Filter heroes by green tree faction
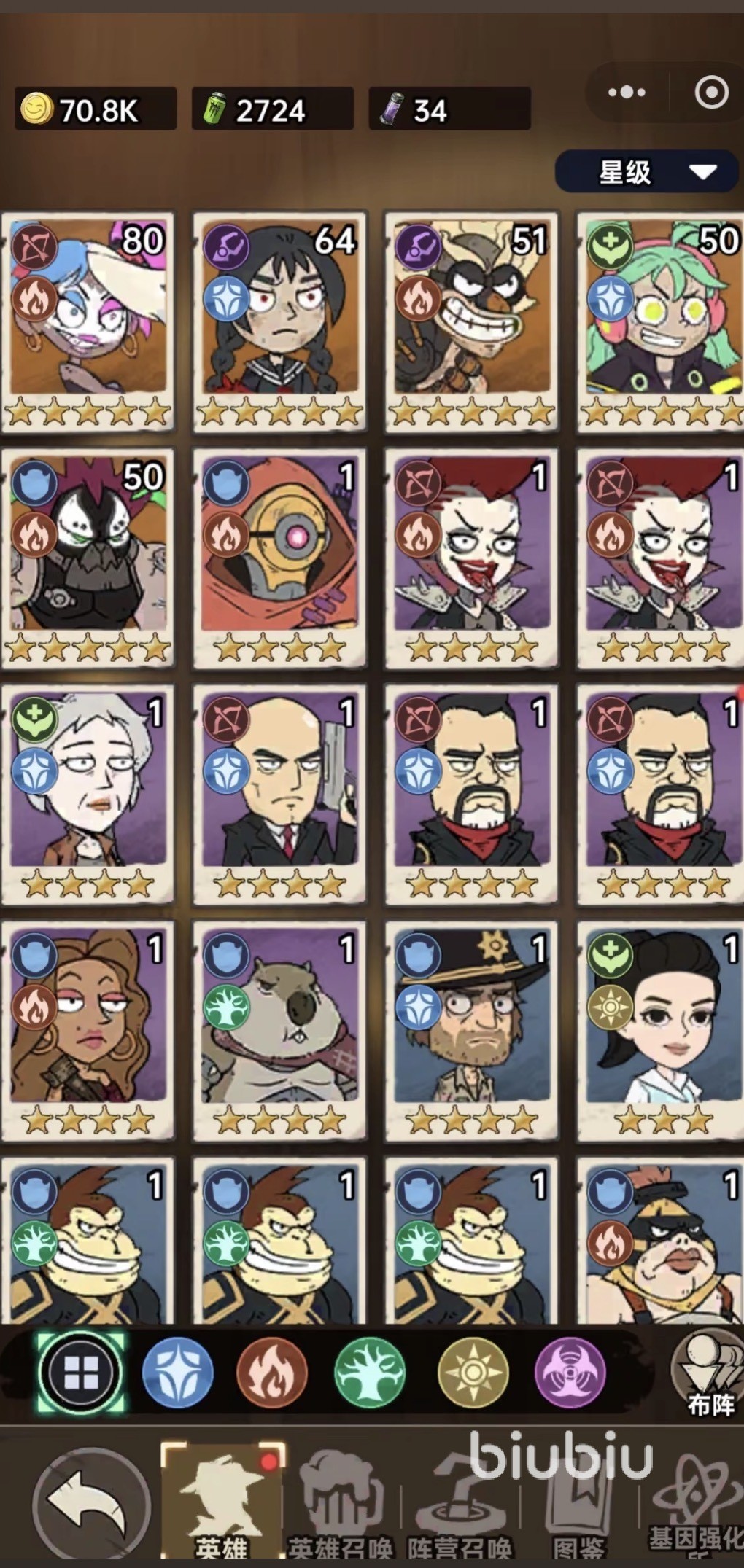 point(370,1373)
